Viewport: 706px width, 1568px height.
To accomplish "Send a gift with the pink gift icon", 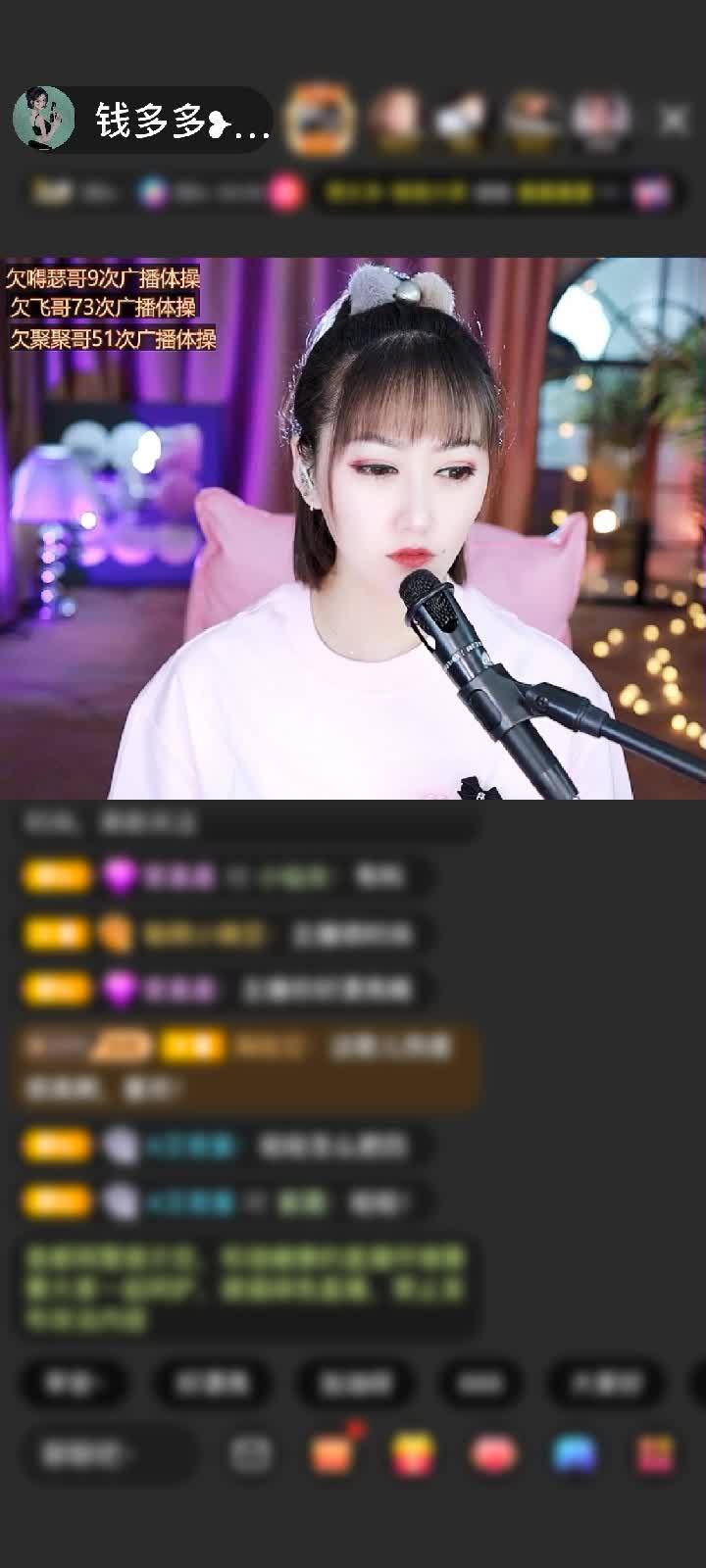I will point(655,1454).
